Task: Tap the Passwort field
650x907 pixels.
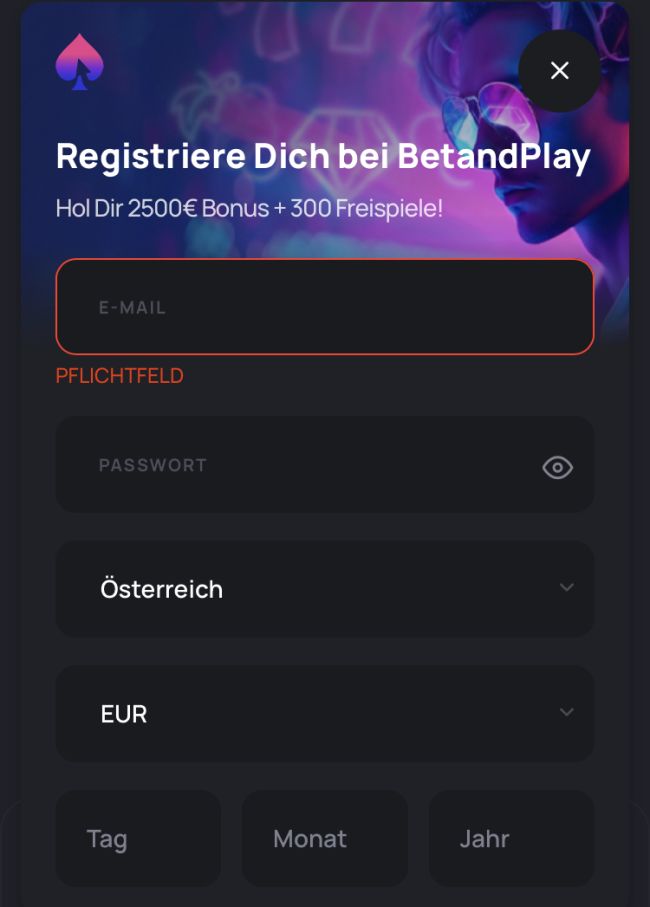Action: (x=300, y=465)
